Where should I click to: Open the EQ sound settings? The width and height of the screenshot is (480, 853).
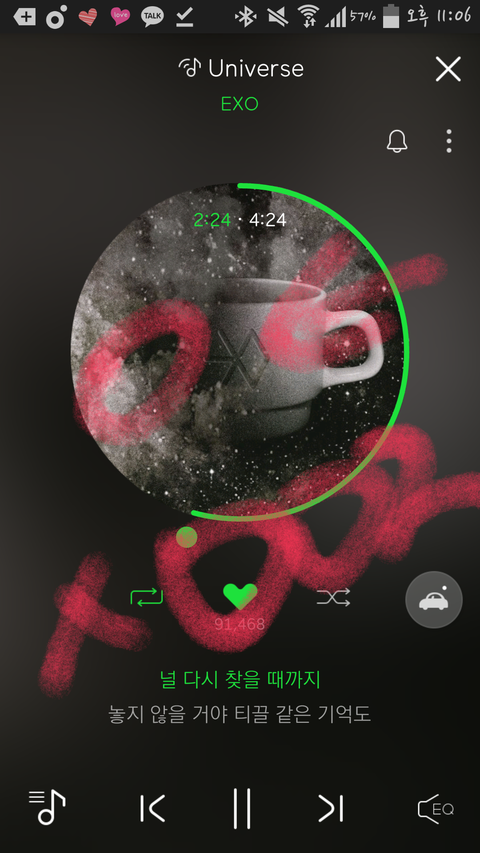[435, 808]
